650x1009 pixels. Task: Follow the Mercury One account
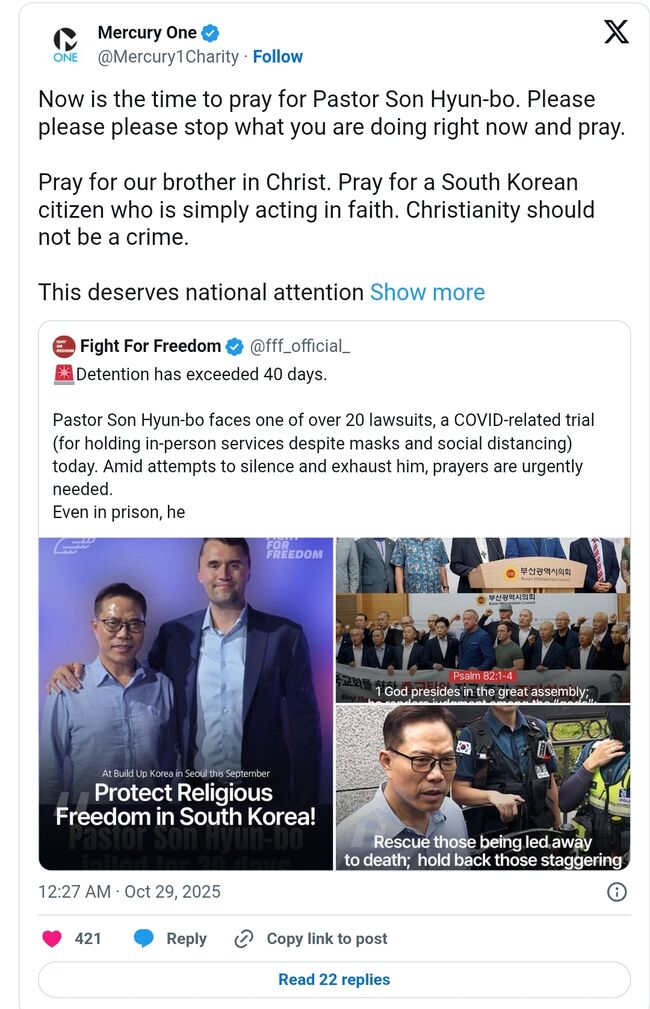click(x=277, y=57)
